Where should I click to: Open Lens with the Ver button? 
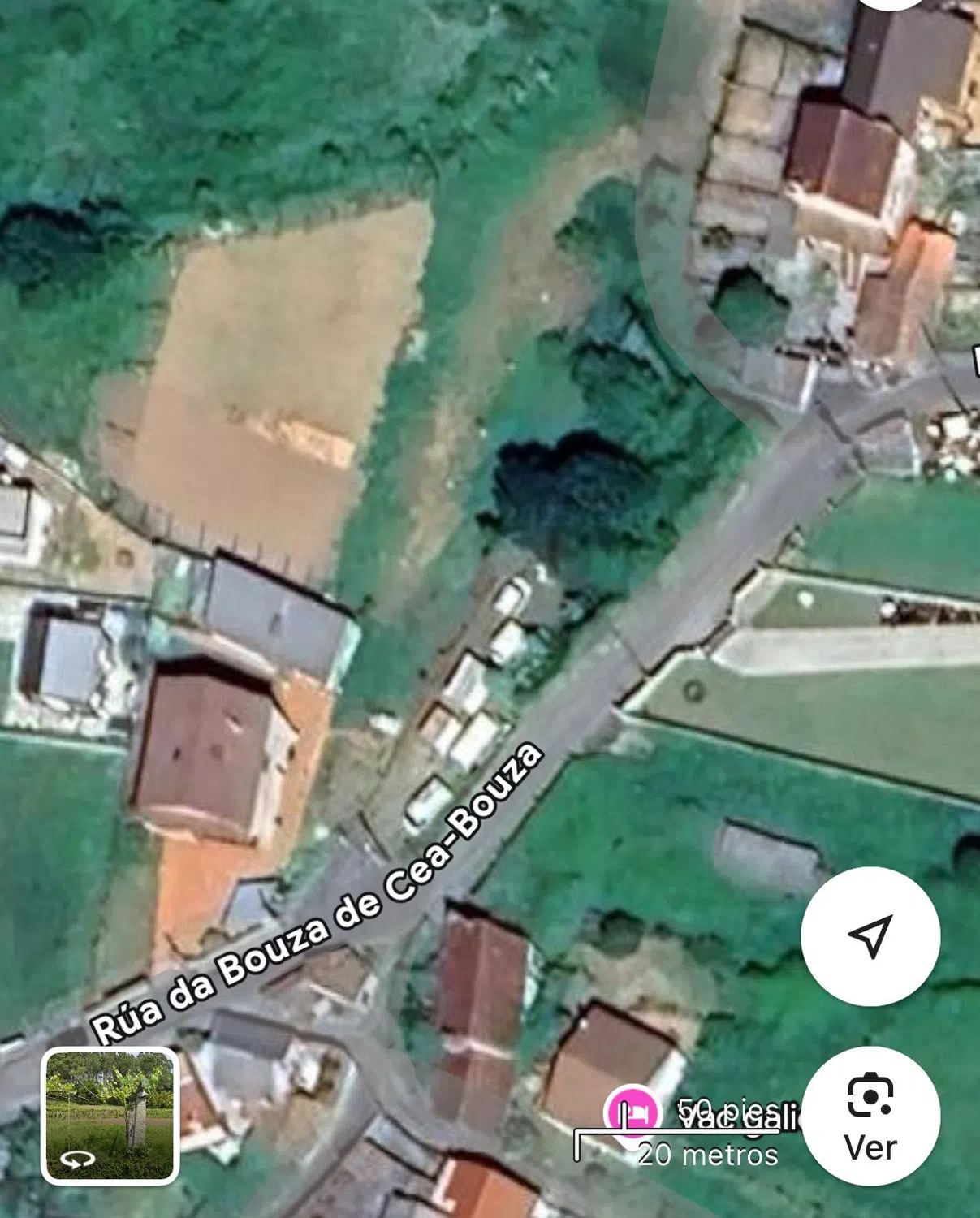tap(870, 1116)
